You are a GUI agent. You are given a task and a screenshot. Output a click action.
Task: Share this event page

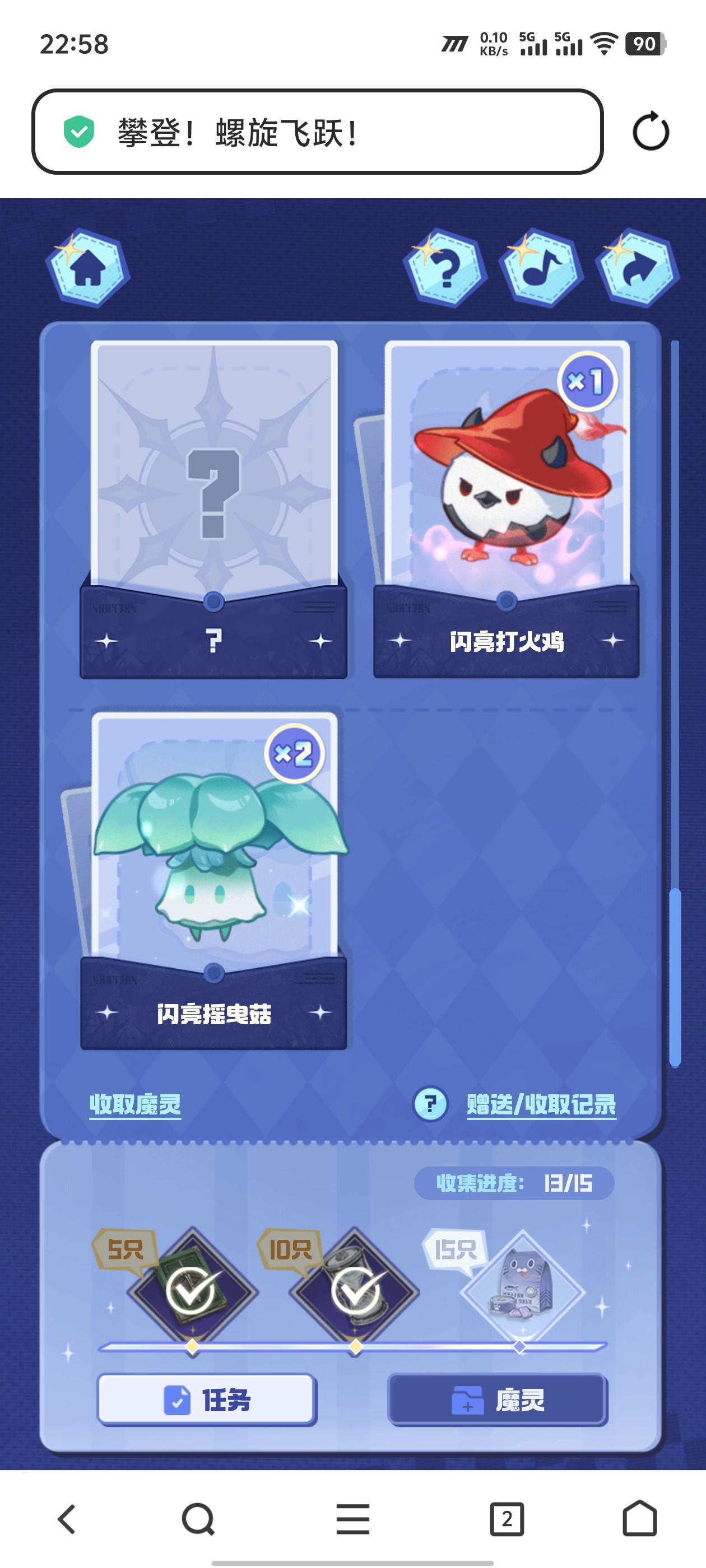[x=637, y=268]
